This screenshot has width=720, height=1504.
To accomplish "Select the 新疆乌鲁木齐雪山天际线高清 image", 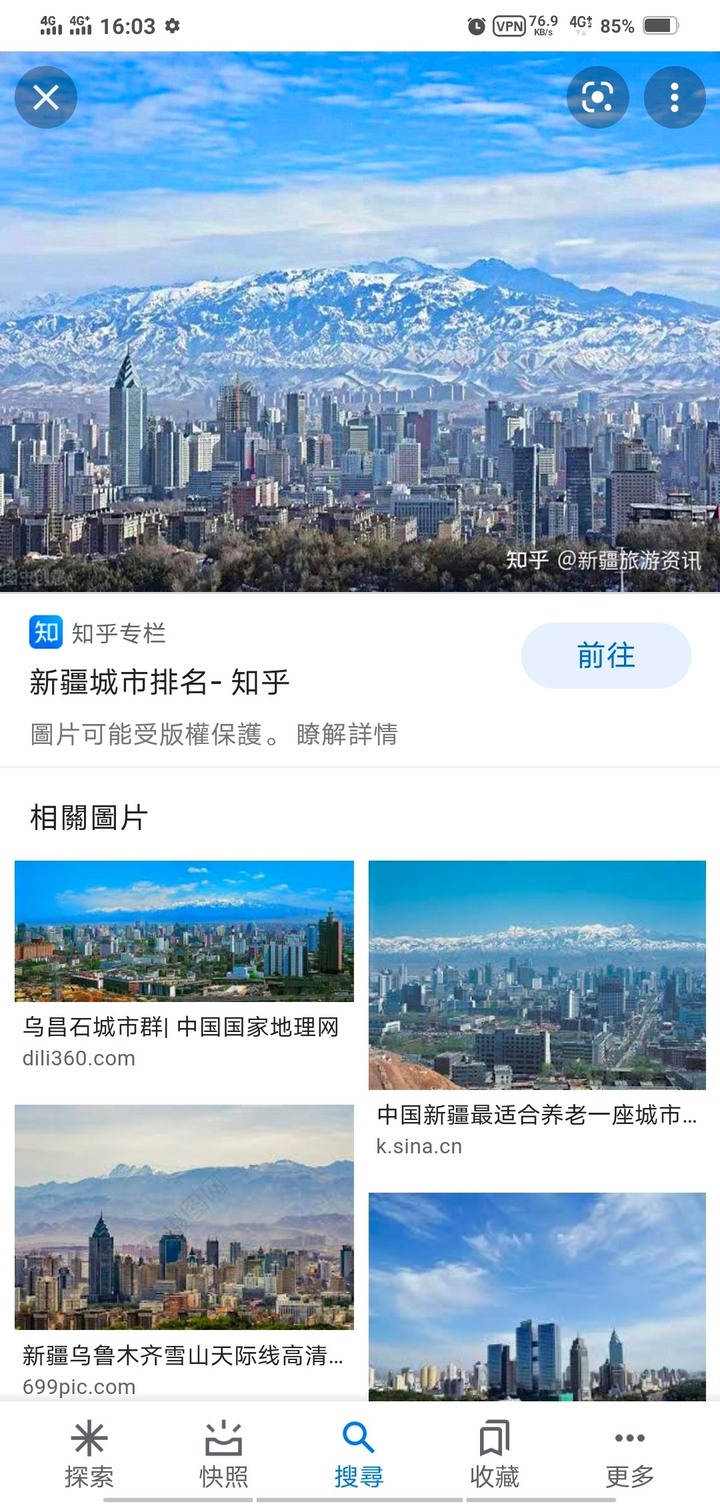I will pyautogui.click(x=184, y=1216).
